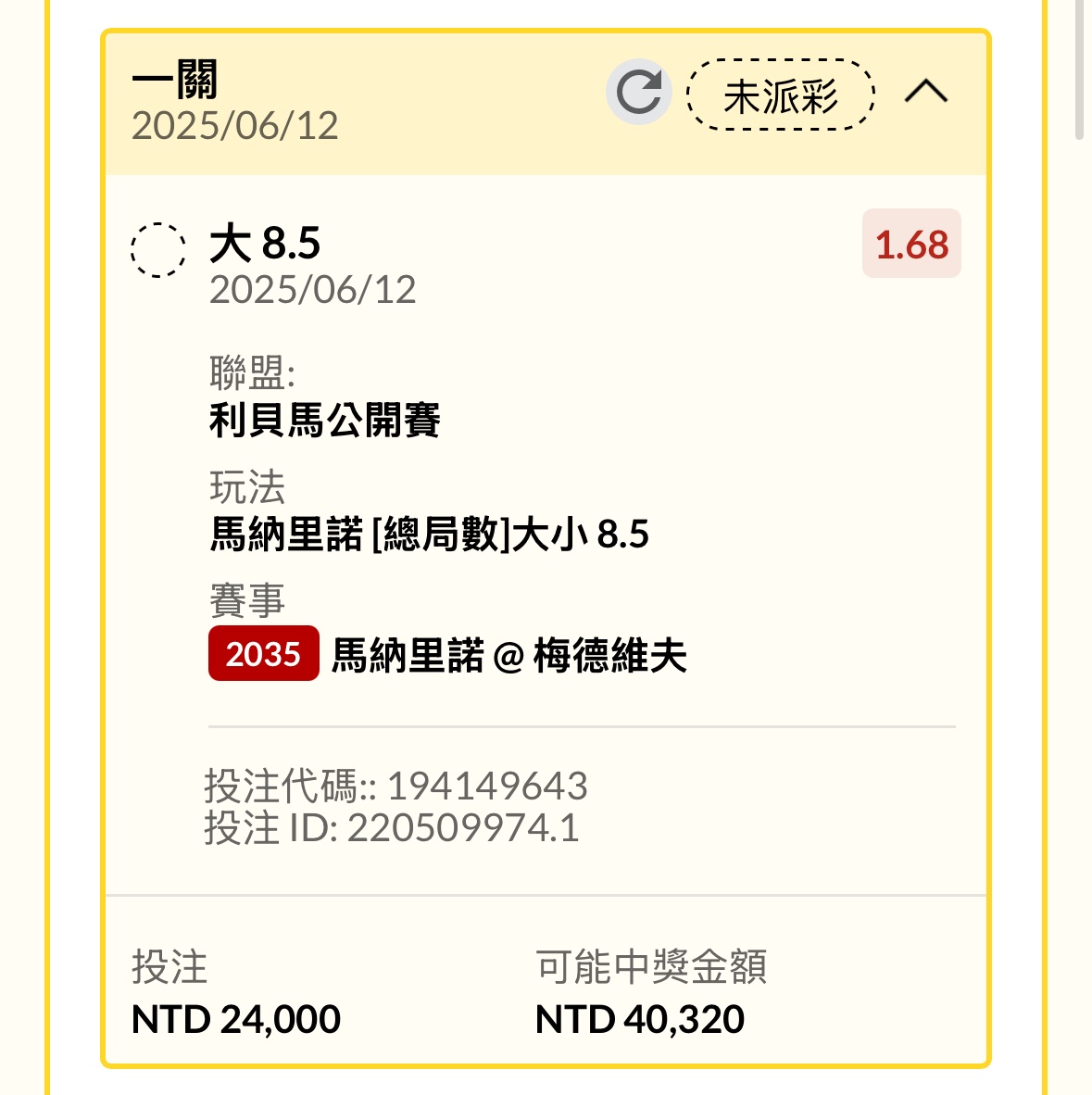
Task: Collapse the 一關 bet card
Action: (925, 91)
